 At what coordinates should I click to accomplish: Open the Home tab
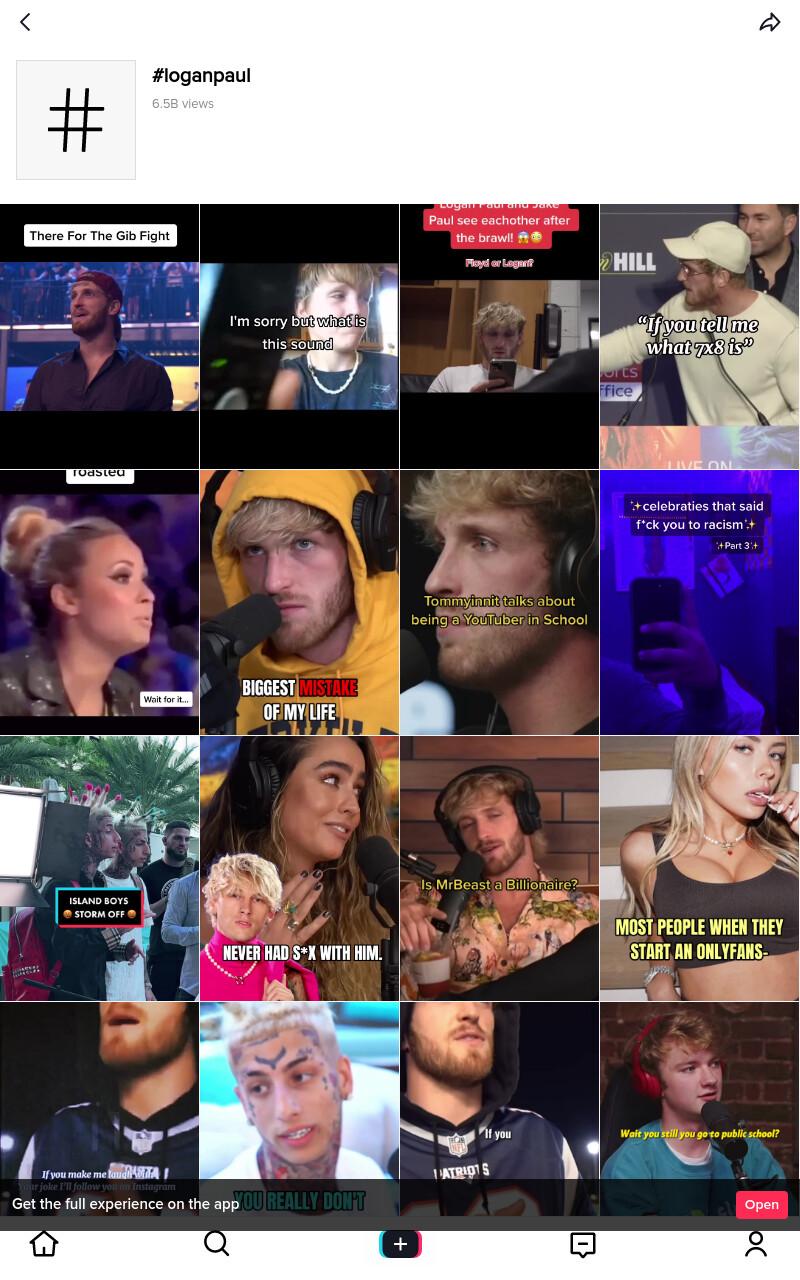[x=44, y=1243]
